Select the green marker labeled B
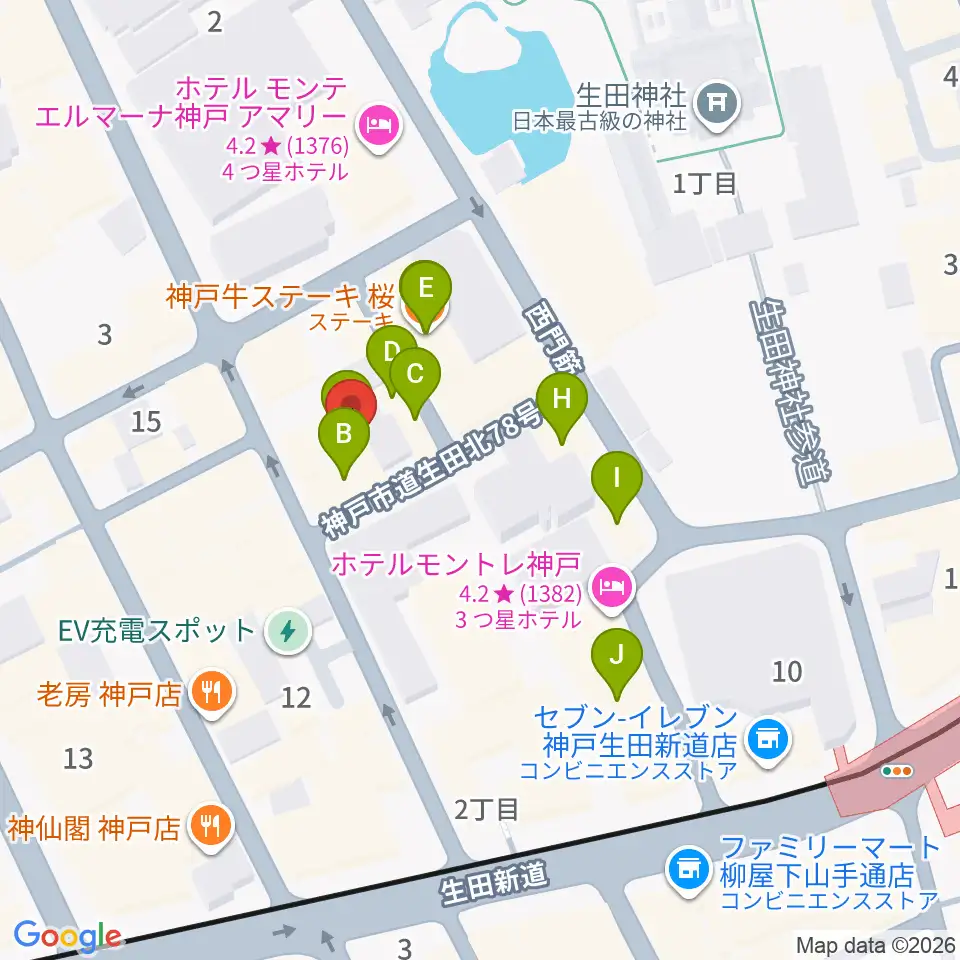Image resolution: width=960 pixels, height=960 pixels. 344,435
